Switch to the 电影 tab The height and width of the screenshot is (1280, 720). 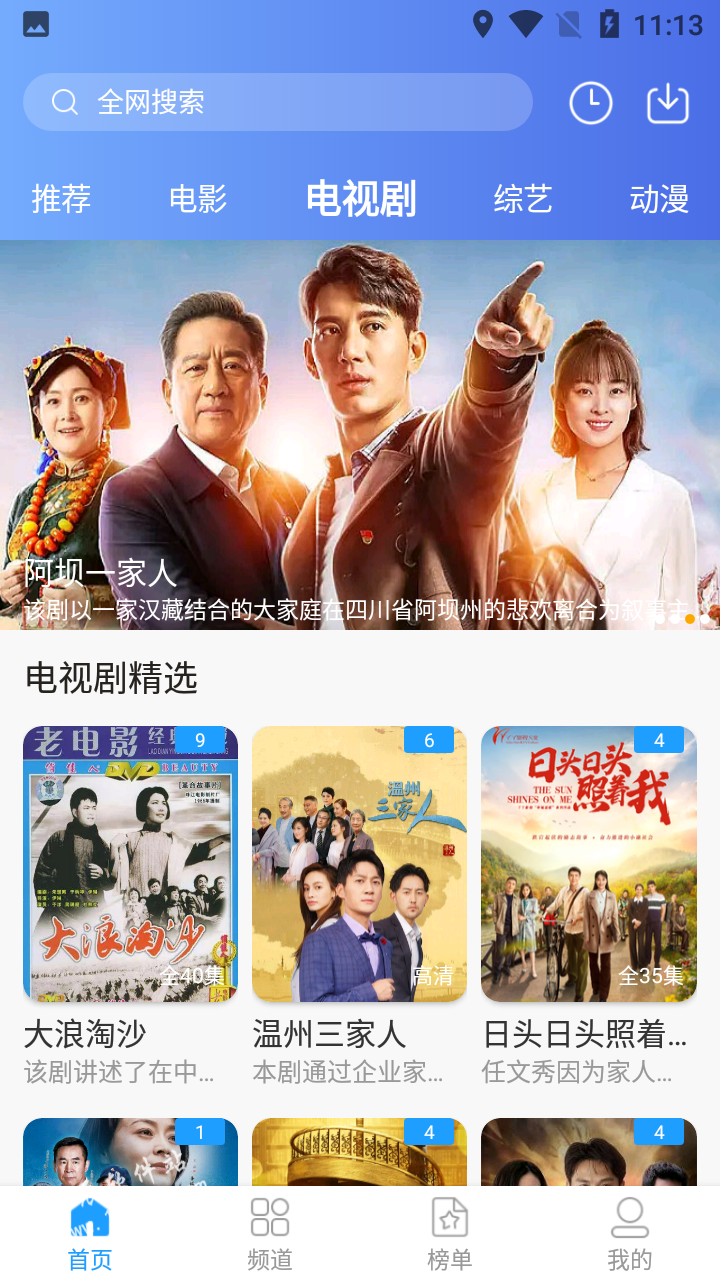(198, 199)
